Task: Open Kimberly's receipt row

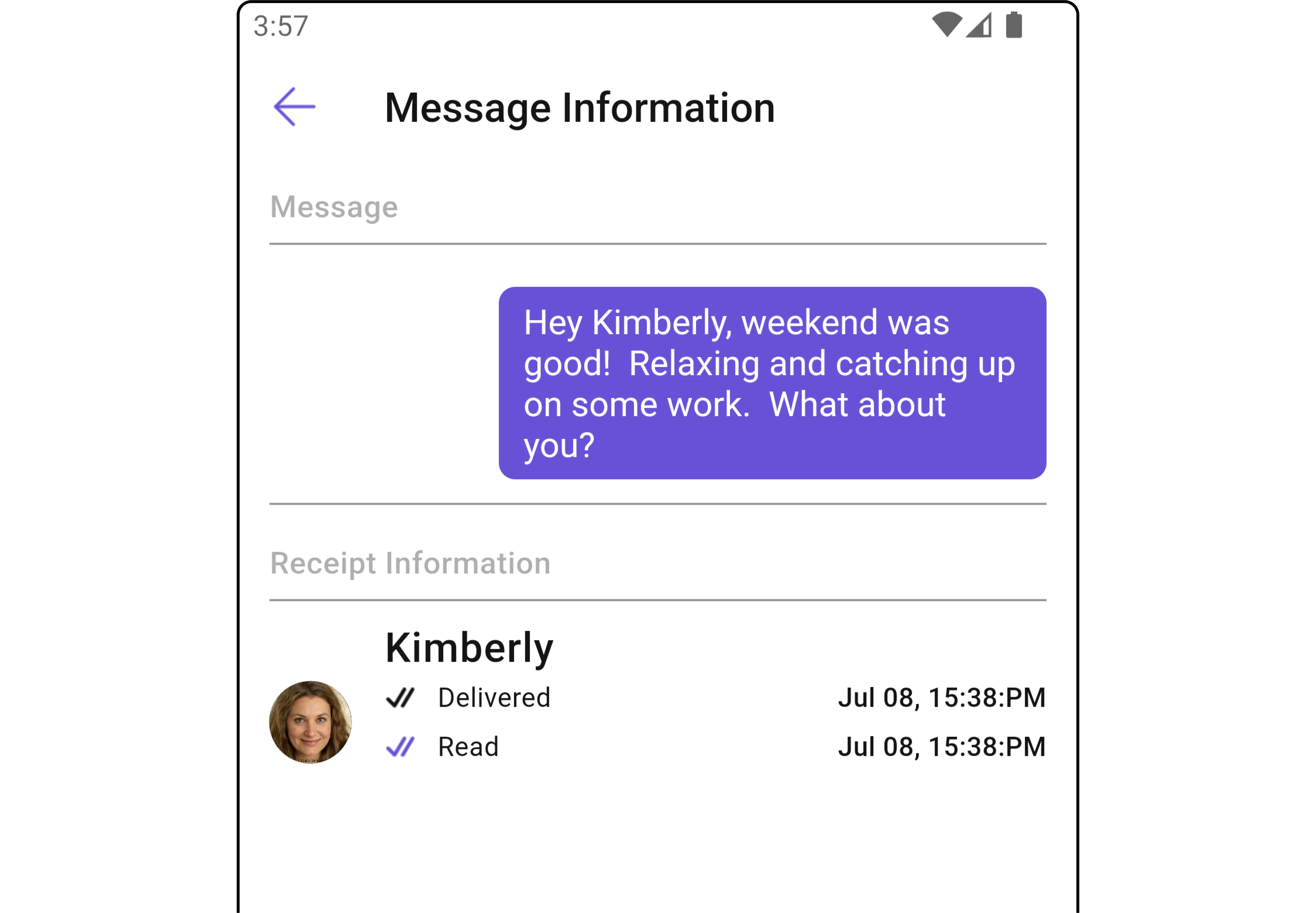Action: (x=657, y=697)
